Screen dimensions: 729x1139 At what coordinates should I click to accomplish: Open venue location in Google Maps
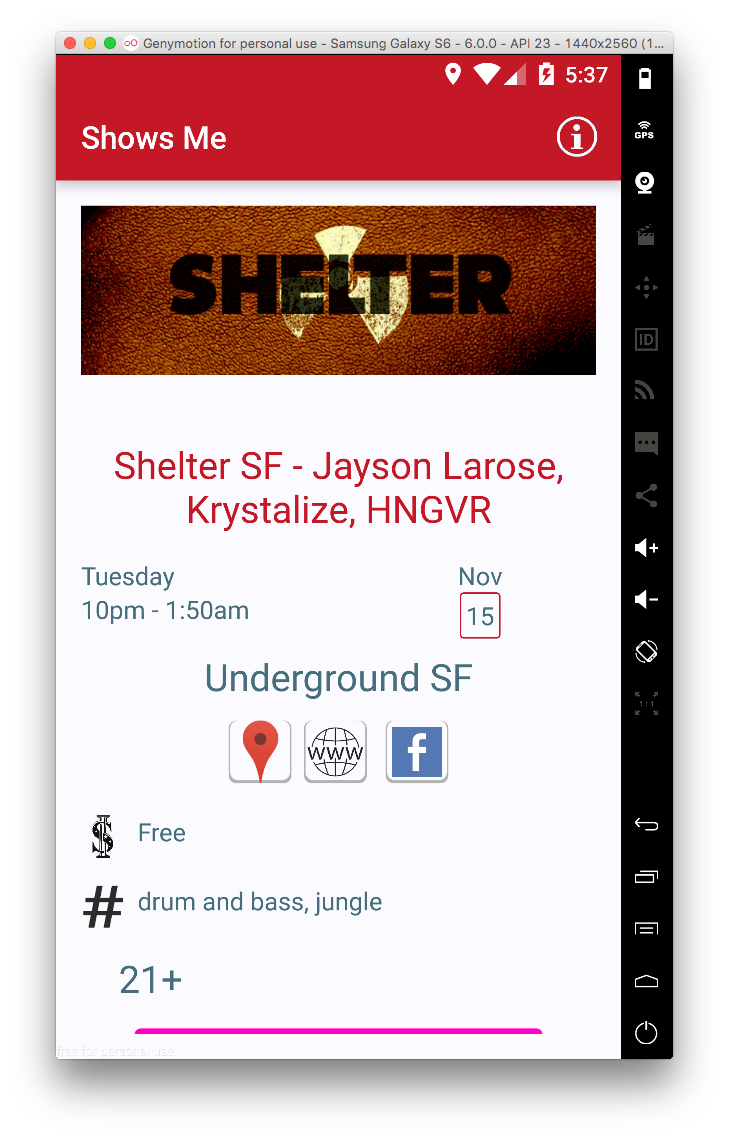260,750
